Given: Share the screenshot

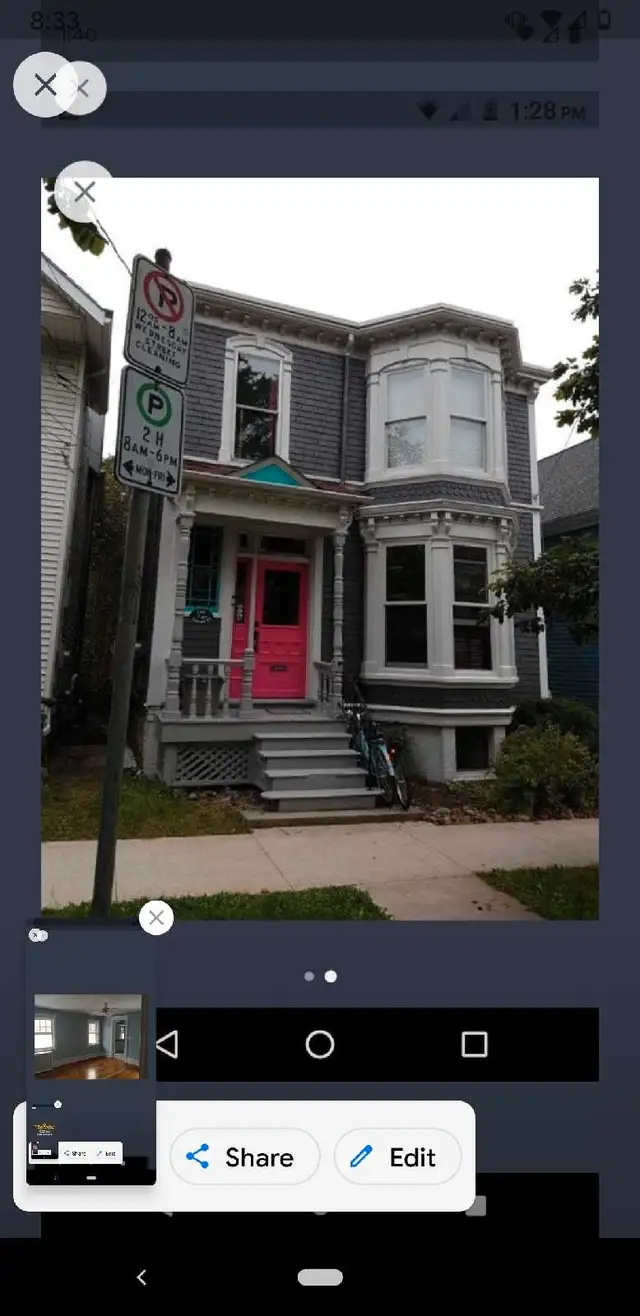Looking at the screenshot, I should [244, 1157].
